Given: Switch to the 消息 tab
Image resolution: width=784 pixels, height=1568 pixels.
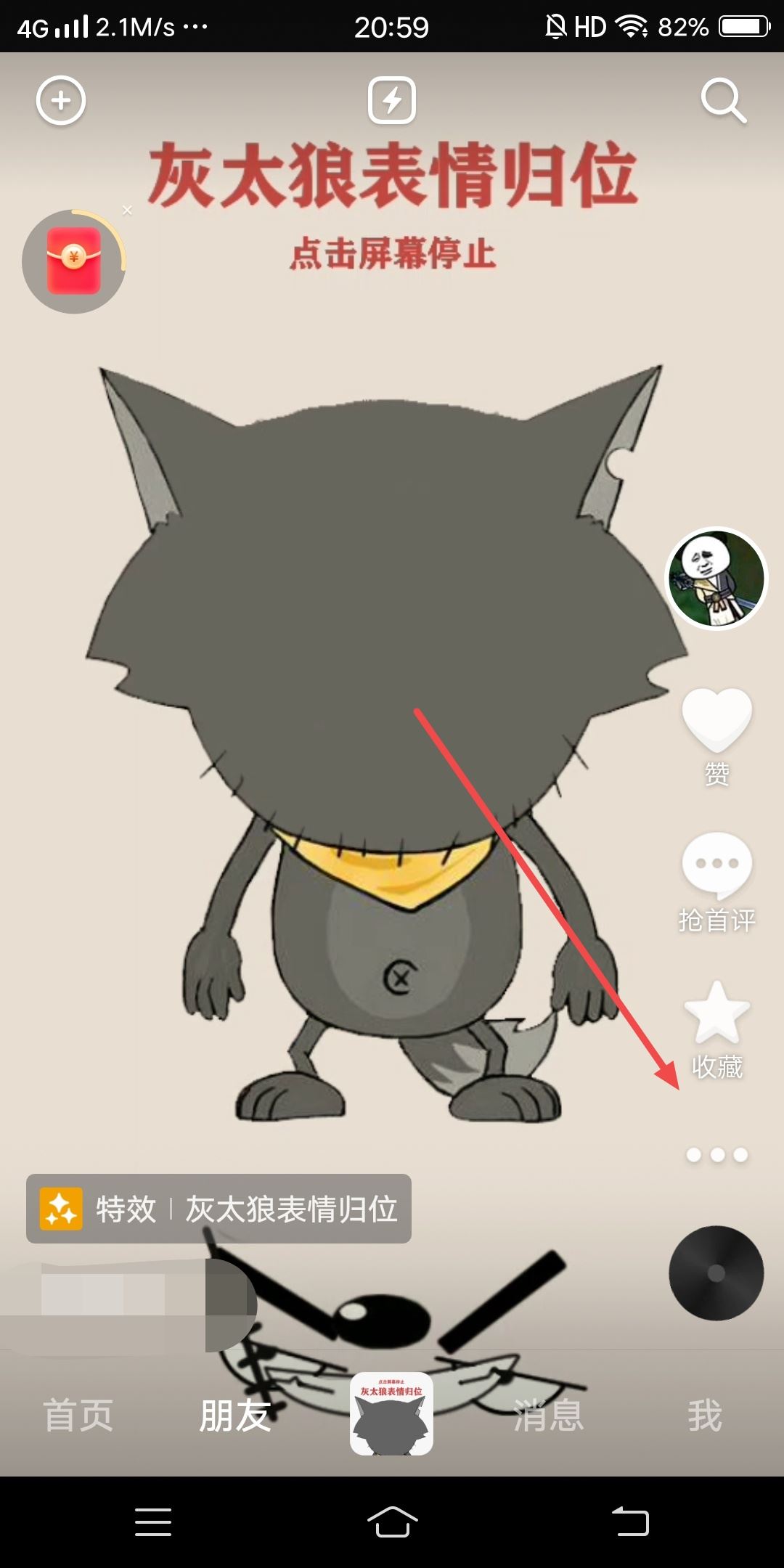Looking at the screenshot, I should click(549, 1416).
